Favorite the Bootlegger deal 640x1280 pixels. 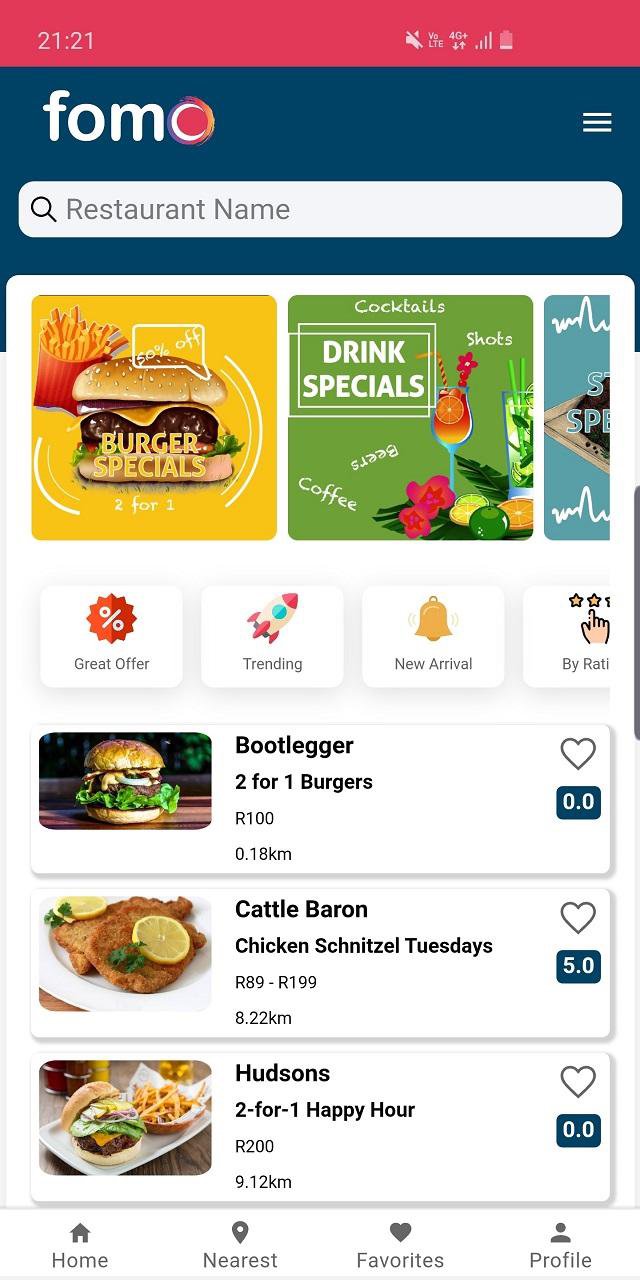pos(578,754)
